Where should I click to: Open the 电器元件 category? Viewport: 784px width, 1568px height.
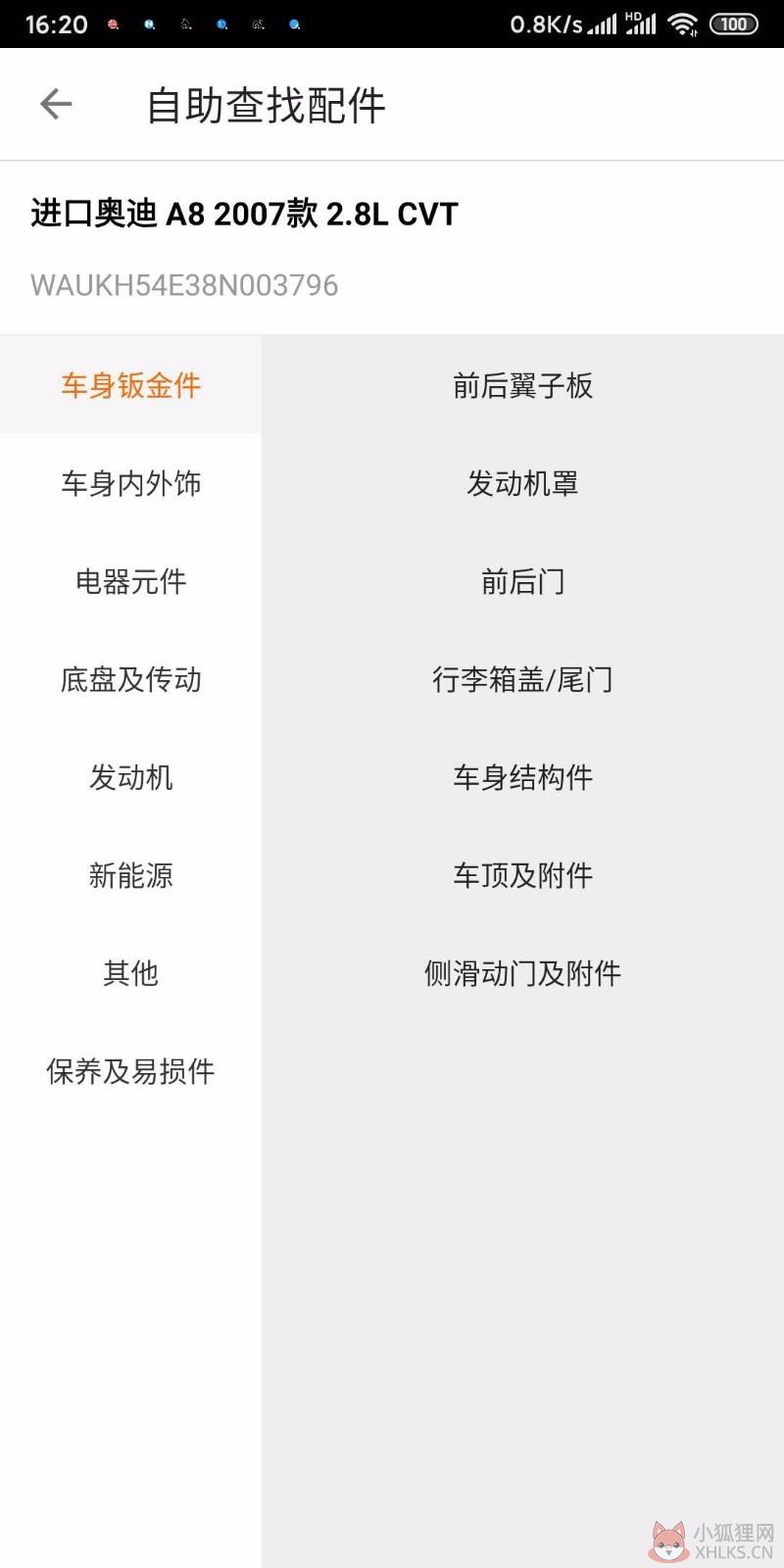pyautogui.click(x=130, y=580)
